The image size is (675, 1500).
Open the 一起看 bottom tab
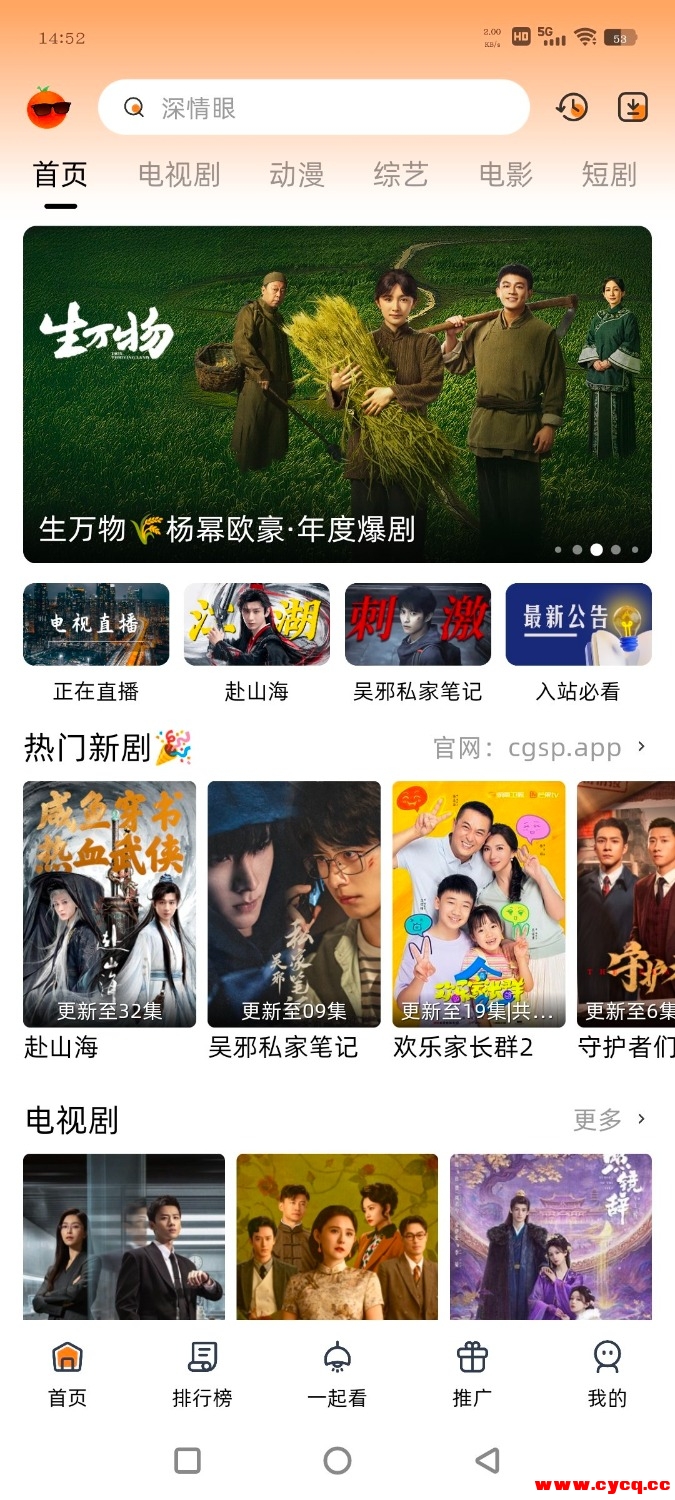(337, 1373)
